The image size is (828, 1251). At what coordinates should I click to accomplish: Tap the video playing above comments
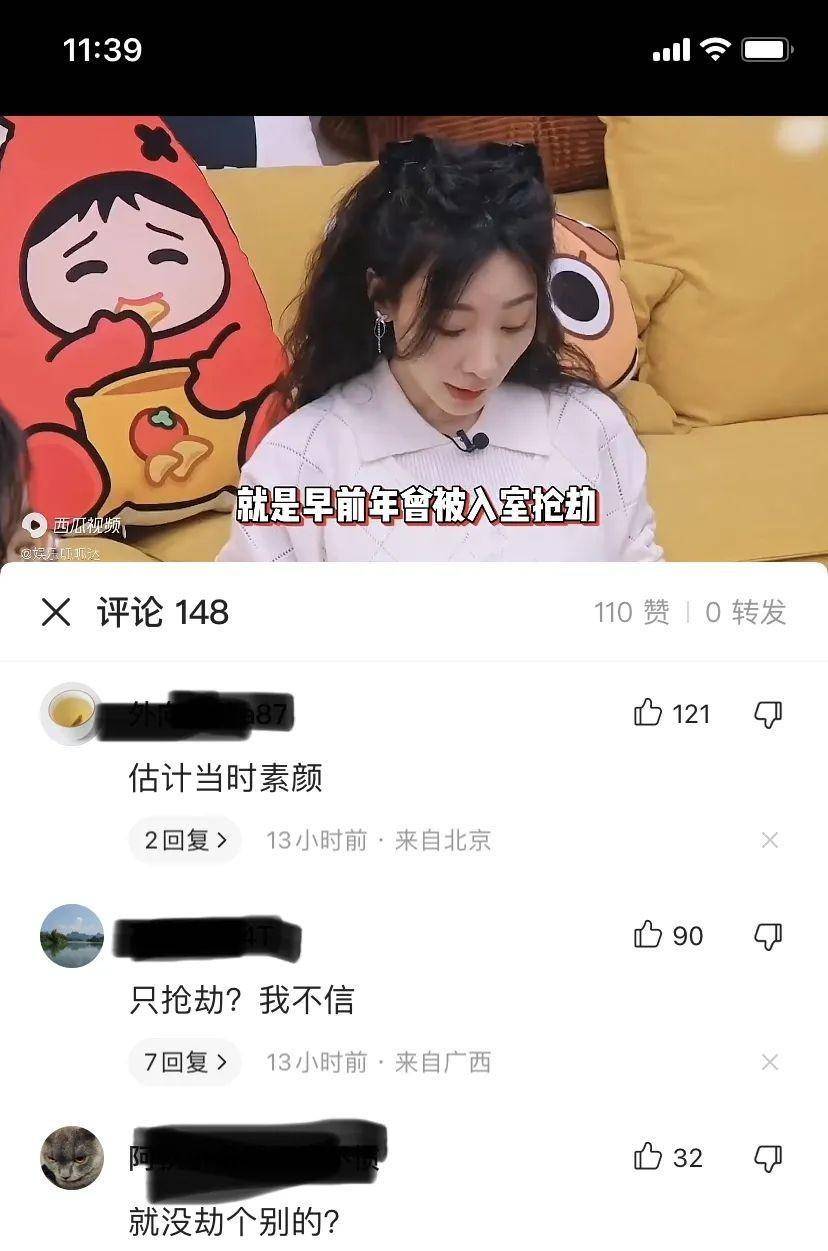tap(414, 340)
